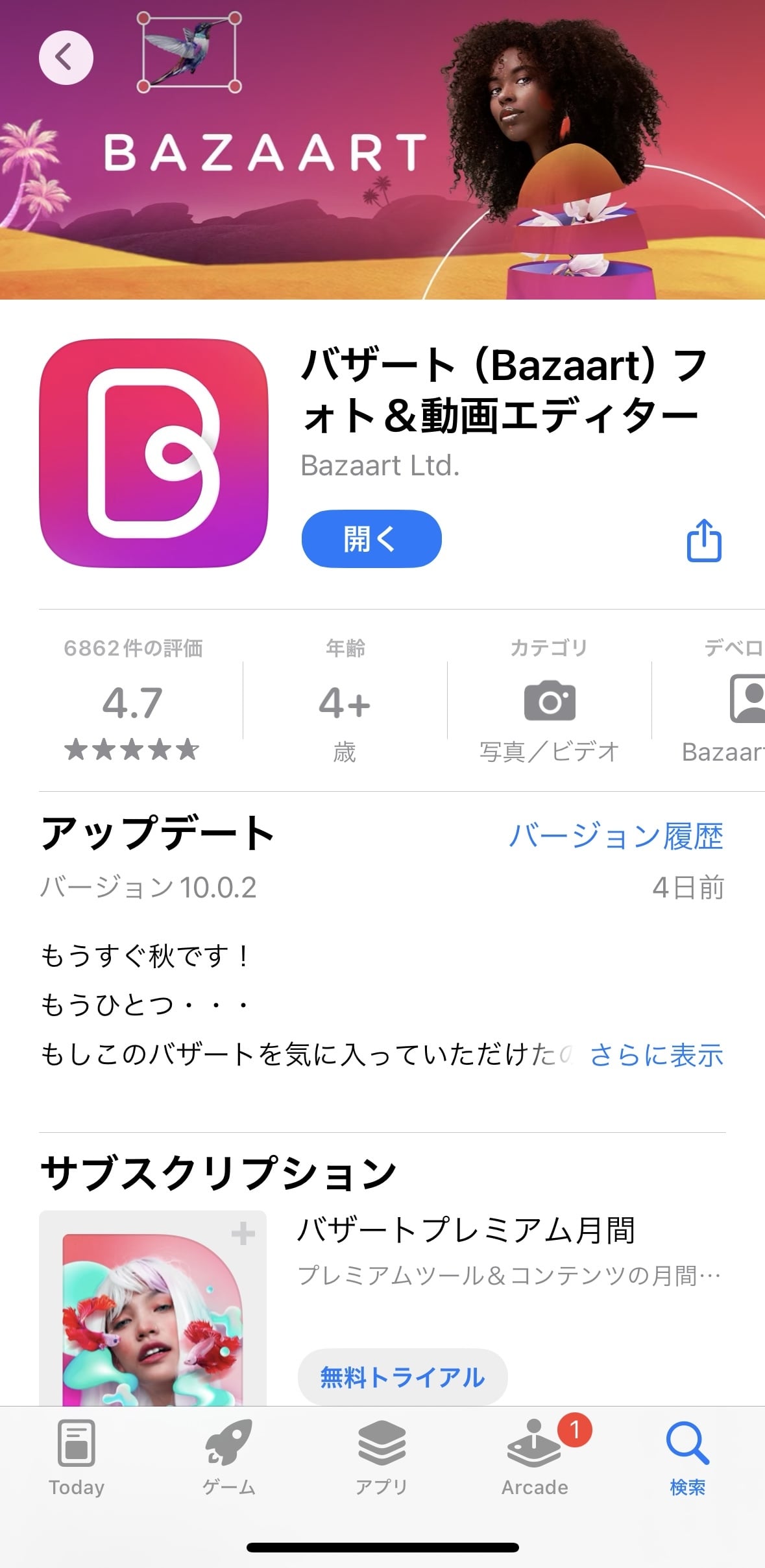Expand update notes with さらに表示

click(656, 1055)
